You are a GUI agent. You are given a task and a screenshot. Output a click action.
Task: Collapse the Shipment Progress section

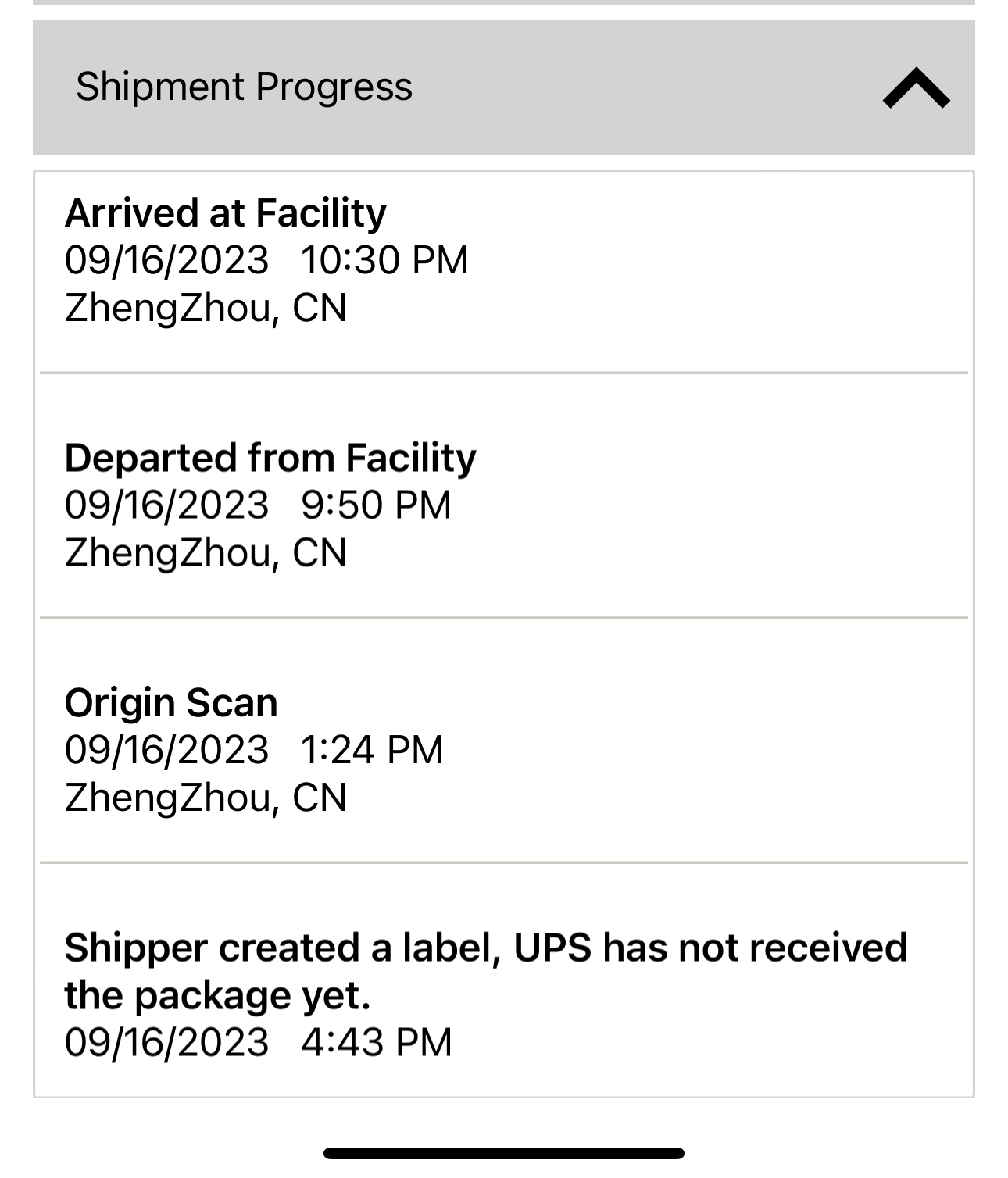click(915, 87)
